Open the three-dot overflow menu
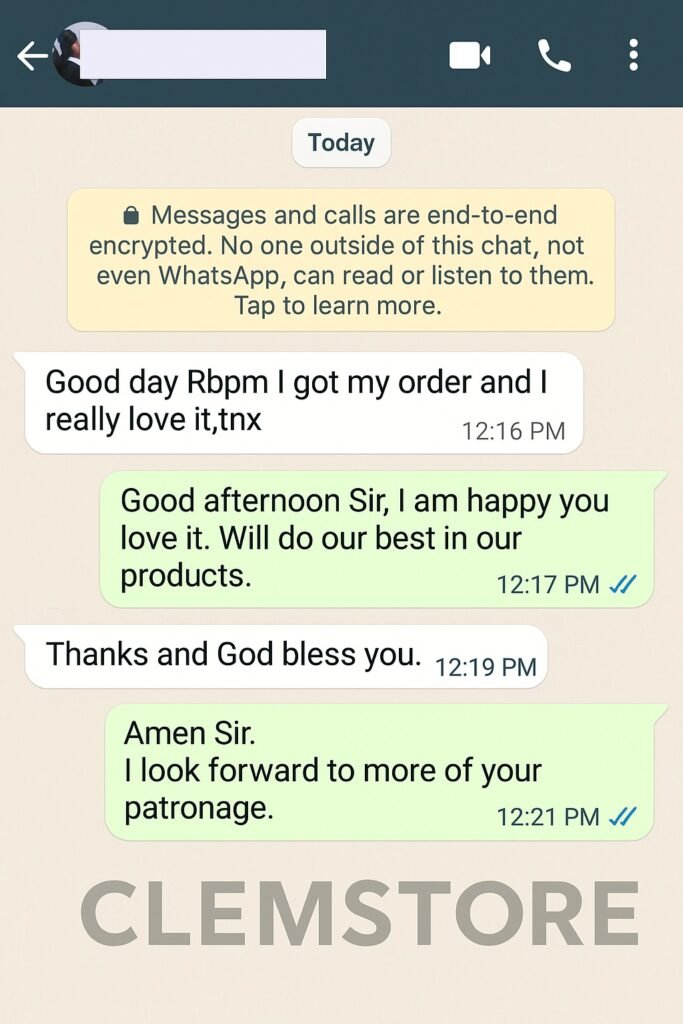Screen dimensions: 683x1024 633,55
